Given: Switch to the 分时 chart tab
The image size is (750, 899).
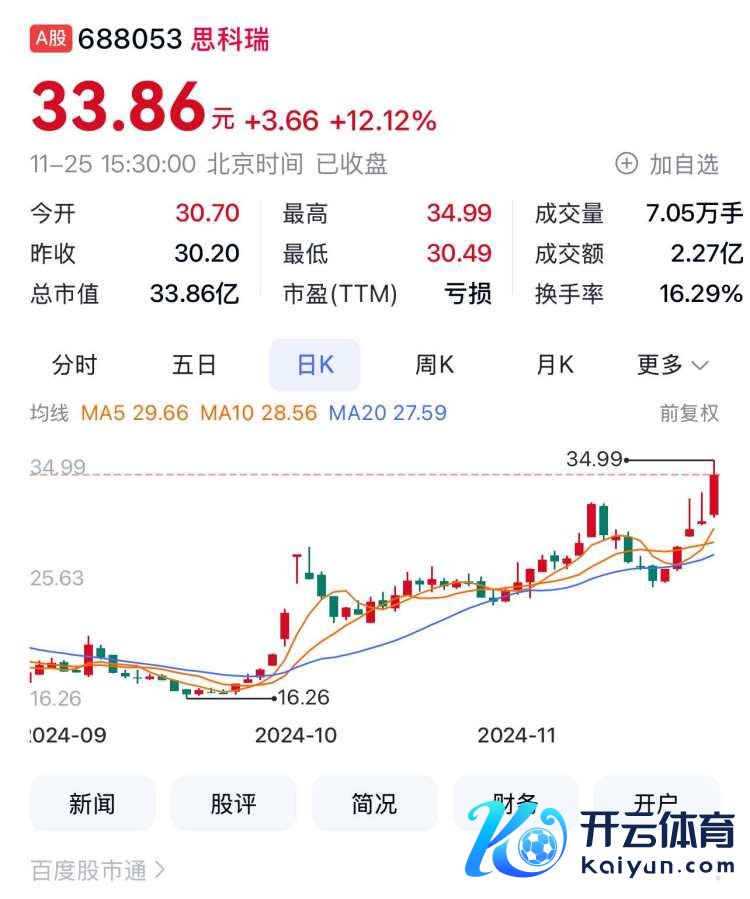Looking at the screenshot, I should point(75,365).
